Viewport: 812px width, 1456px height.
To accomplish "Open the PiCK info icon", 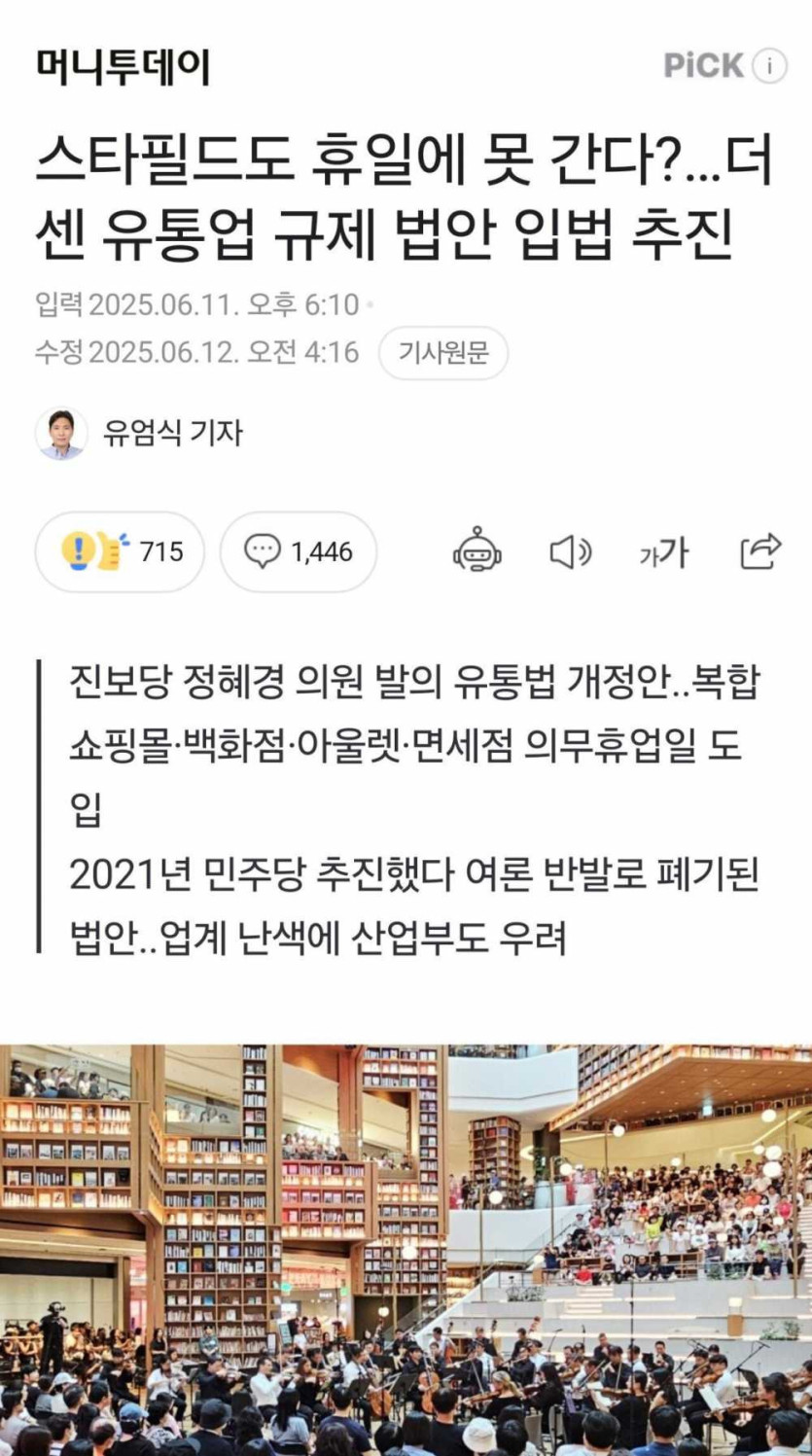I will click(769, 66).
